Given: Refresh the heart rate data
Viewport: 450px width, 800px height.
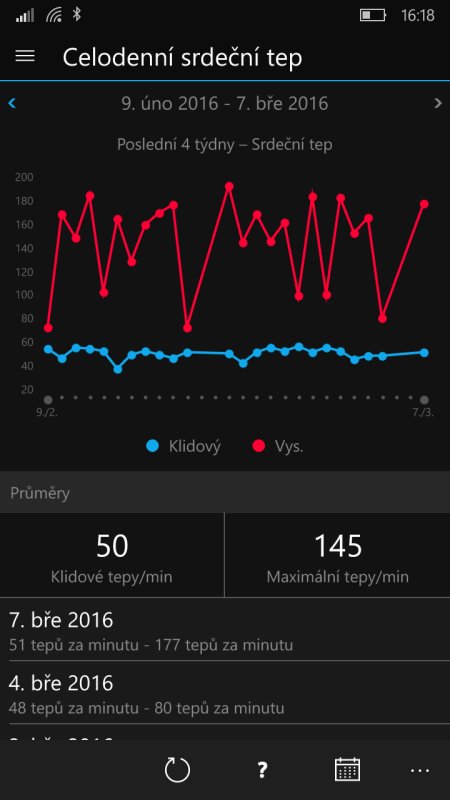Looking at the screenshot, I should (x=177, y=769).
